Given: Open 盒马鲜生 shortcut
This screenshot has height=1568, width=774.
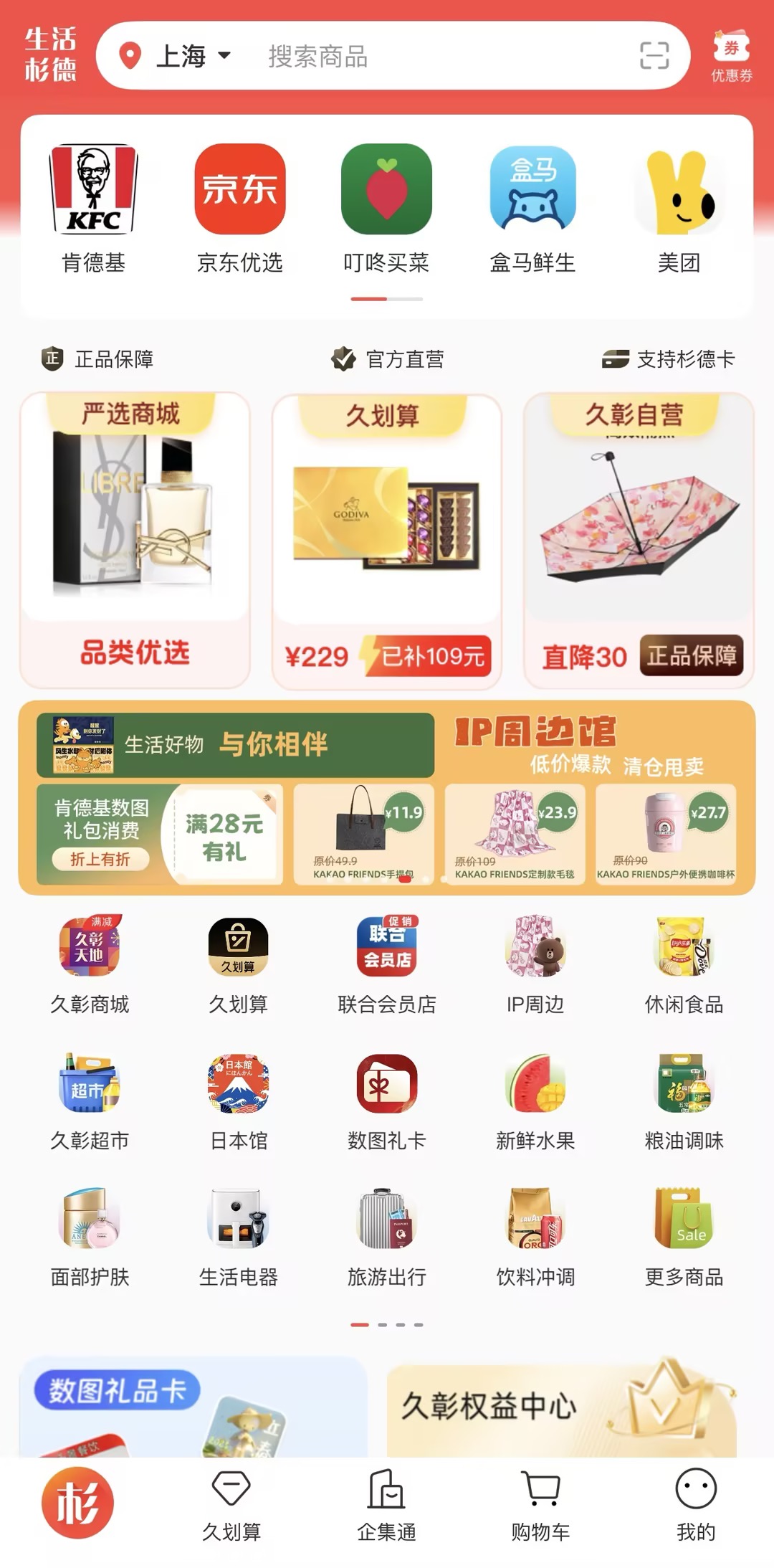Looking at the screenshot, I should [532, 209].
